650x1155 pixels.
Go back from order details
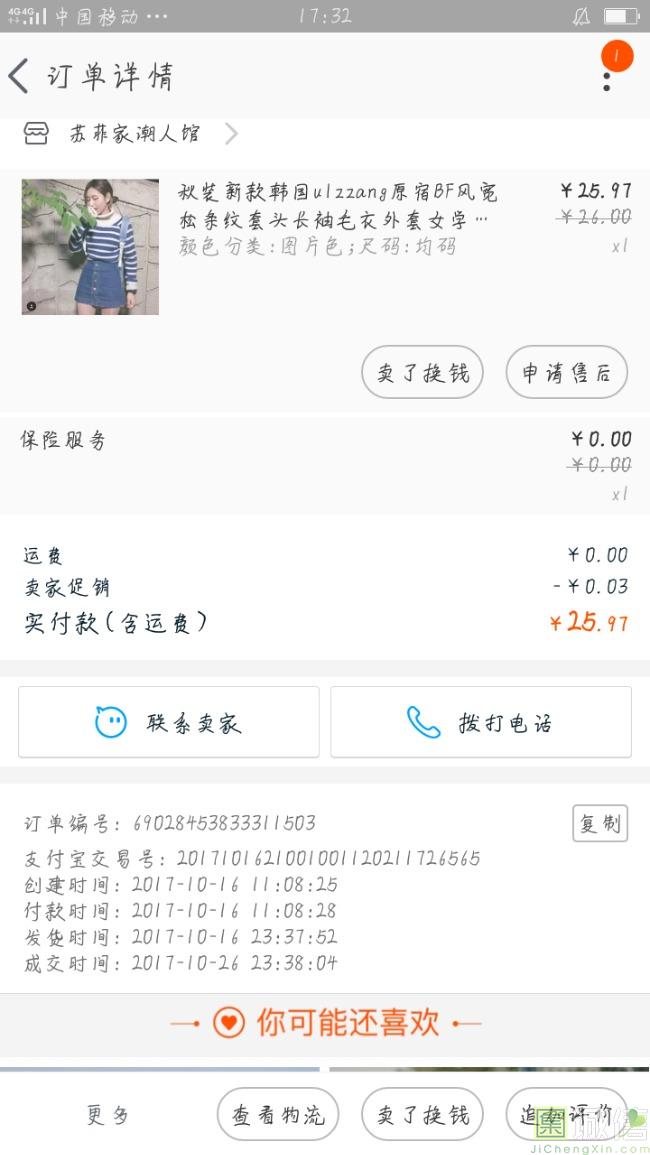(20, 76)
